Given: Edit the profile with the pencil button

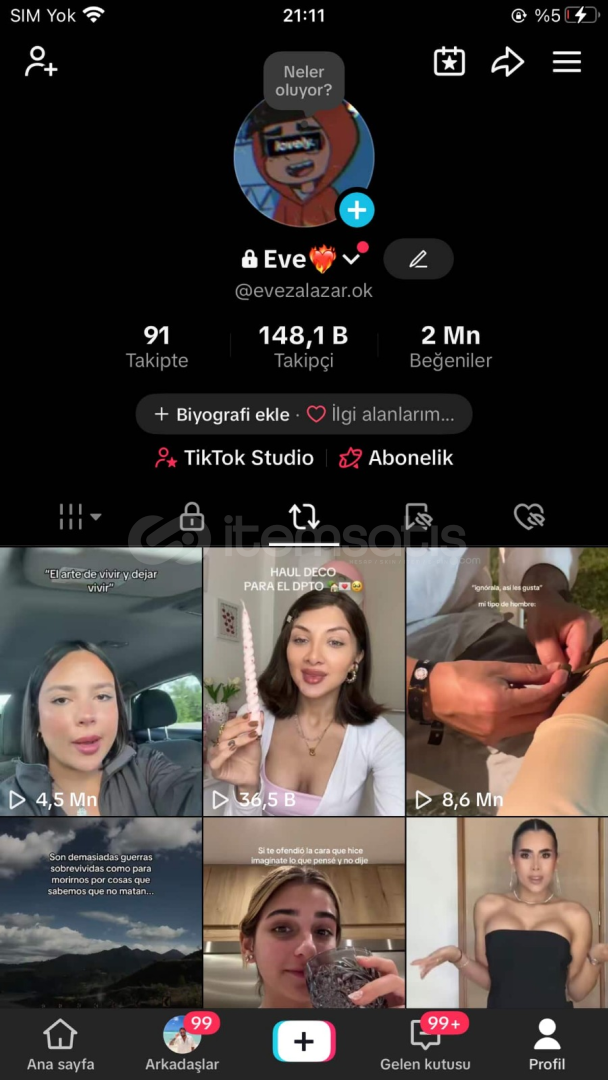Looking at the screenshot, I should click(418, 259).
